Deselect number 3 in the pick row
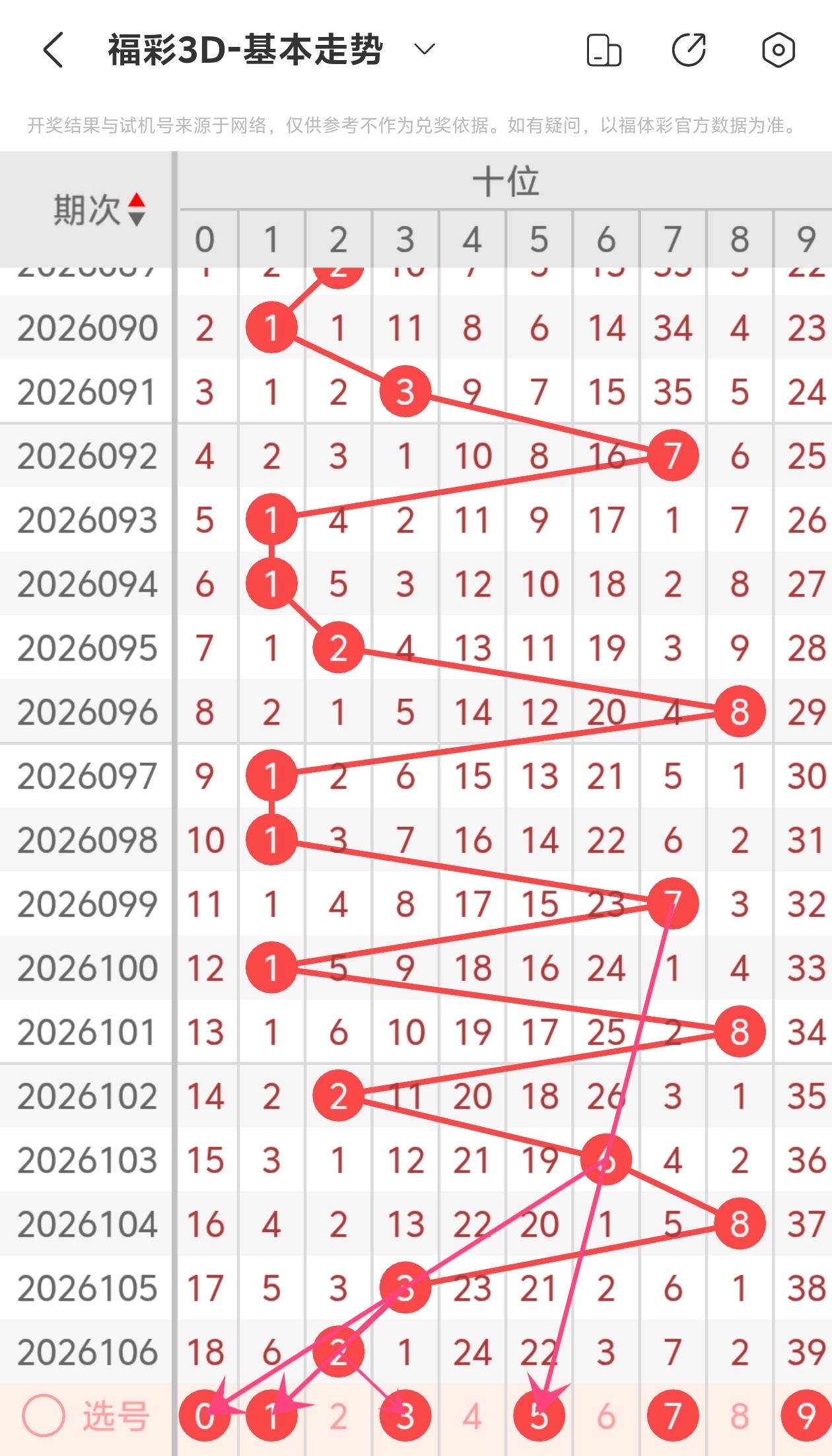832x1456 pixels. pos(405,1416)
